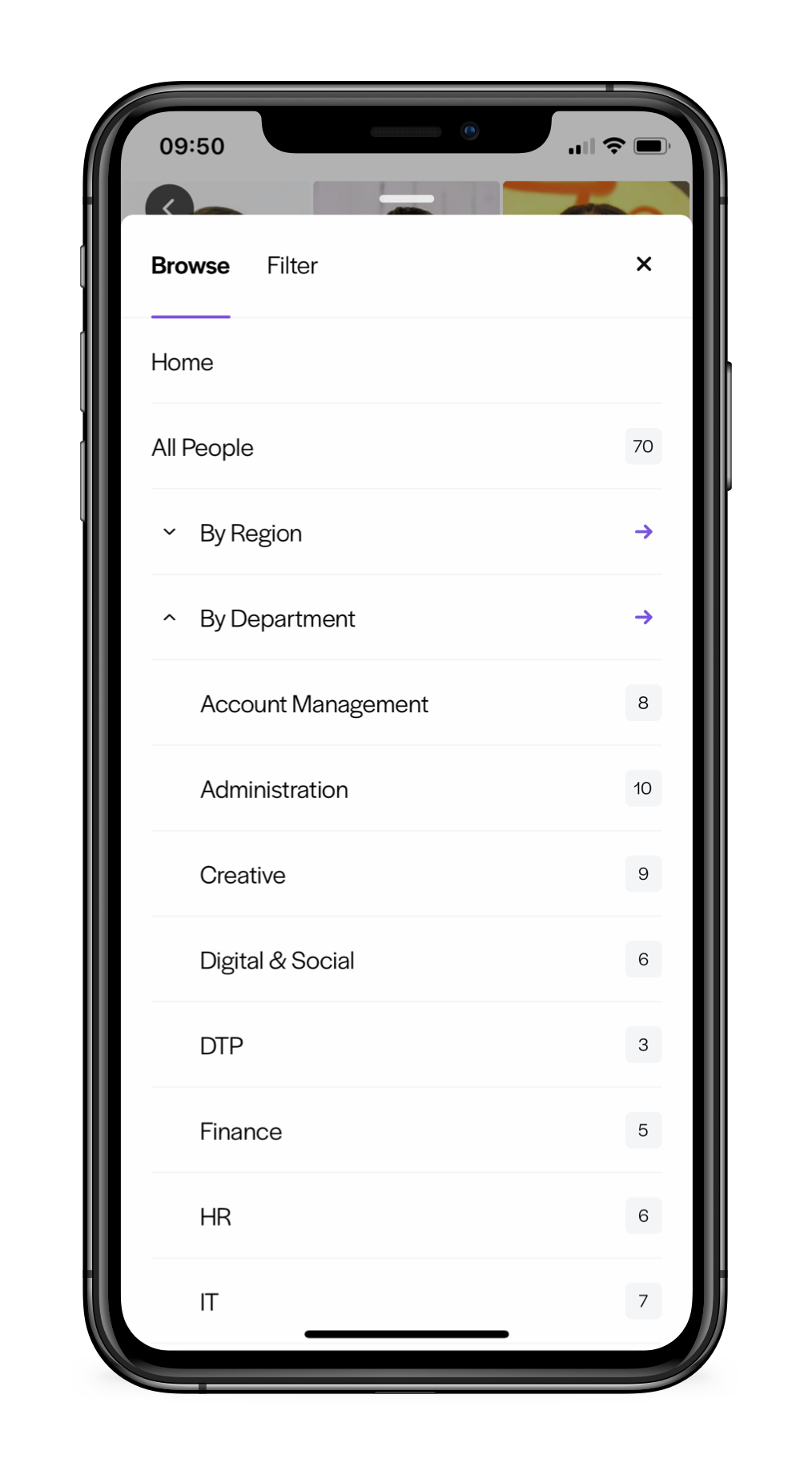Screen dimensions: 812x1475
Task: Close the browse panel
Action: point(643,264)
